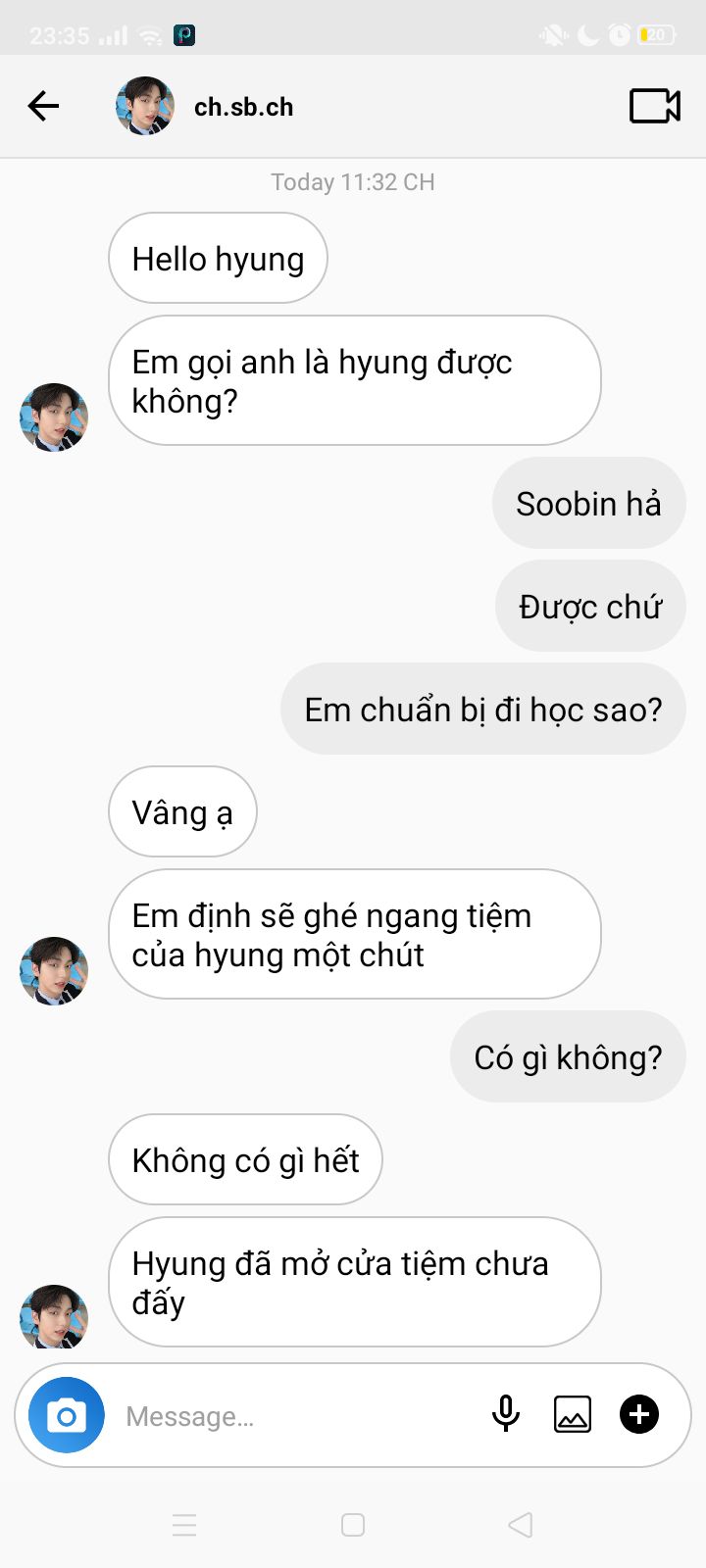
Task: Pick an image from the gallery
Action: pos(573,1414)
